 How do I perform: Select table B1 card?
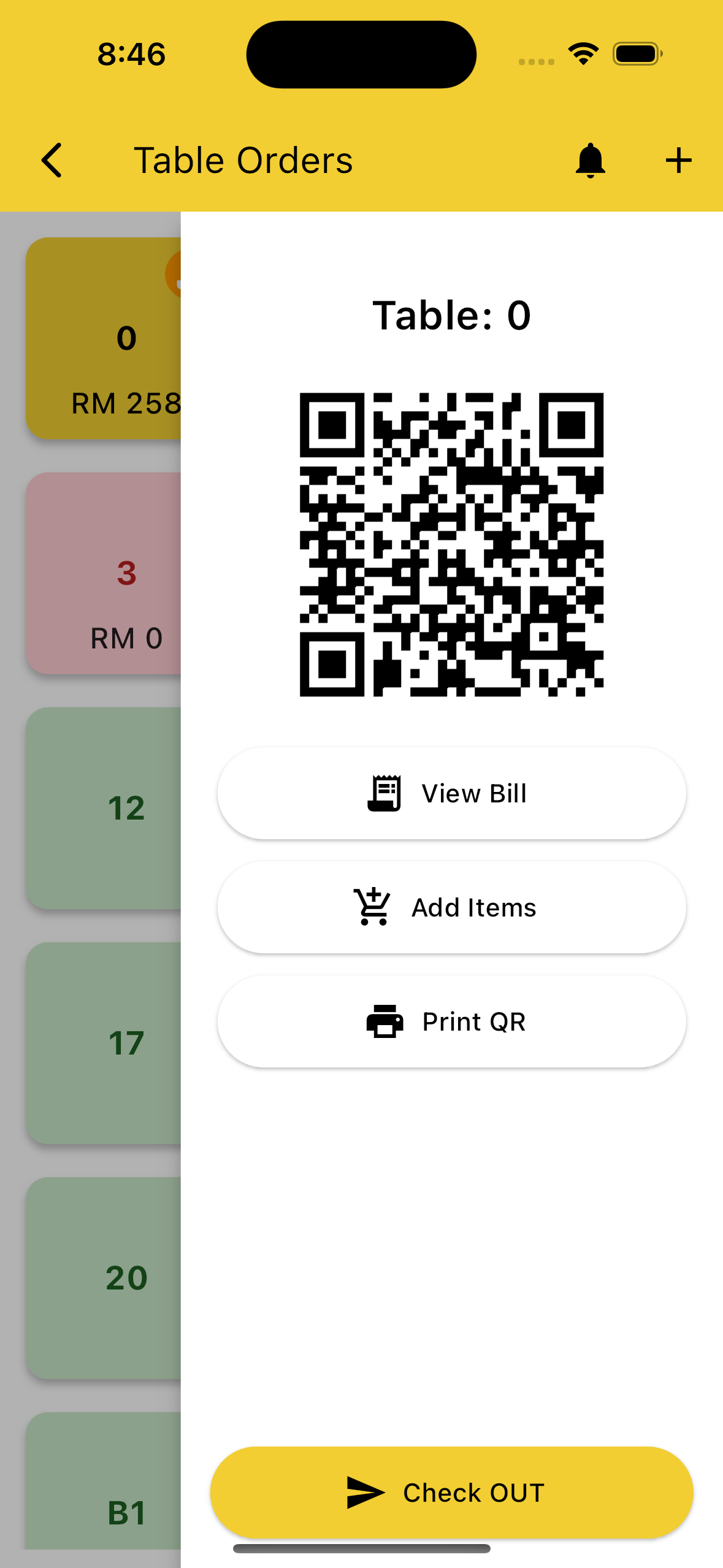point(104,1481)
